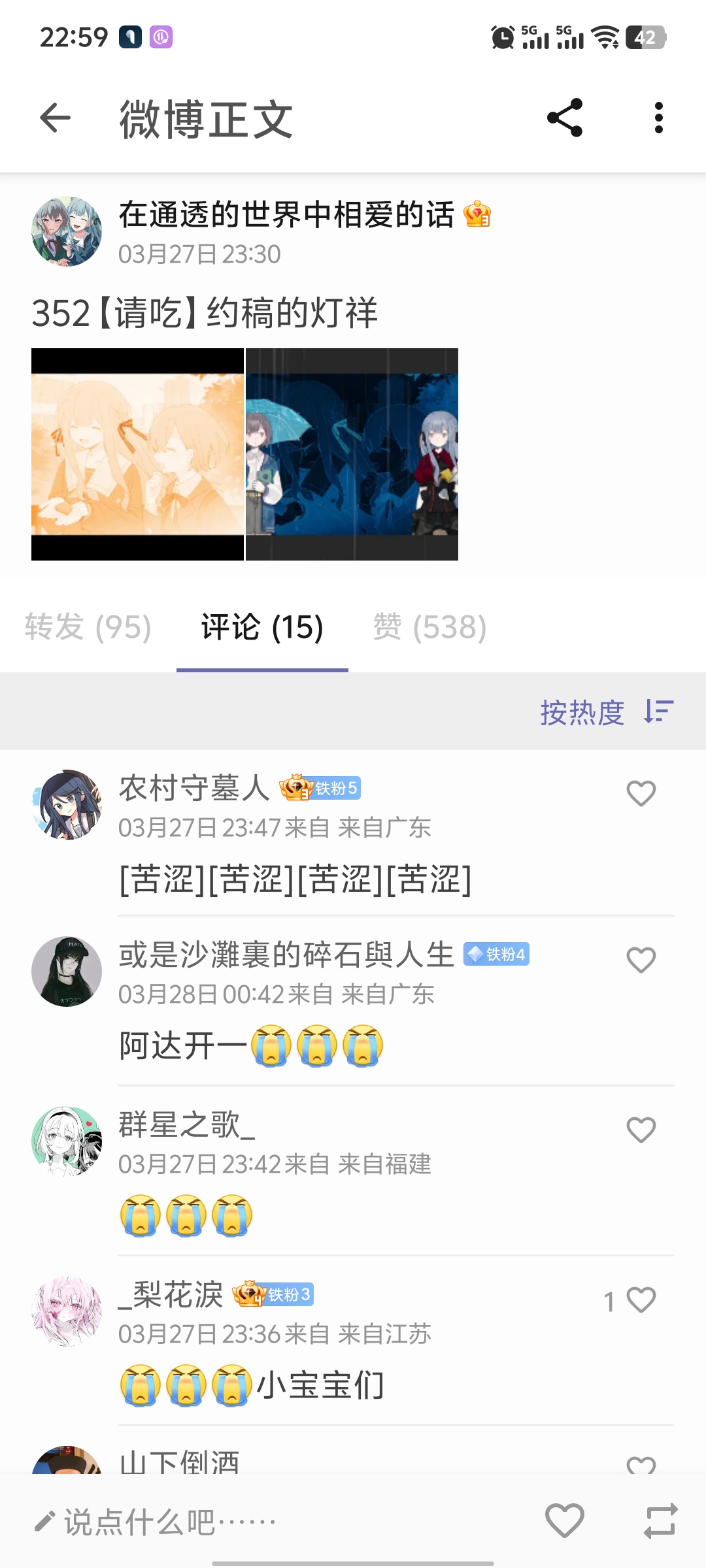
Task: Like the post from bottom bar
Action: (565, 1520)
